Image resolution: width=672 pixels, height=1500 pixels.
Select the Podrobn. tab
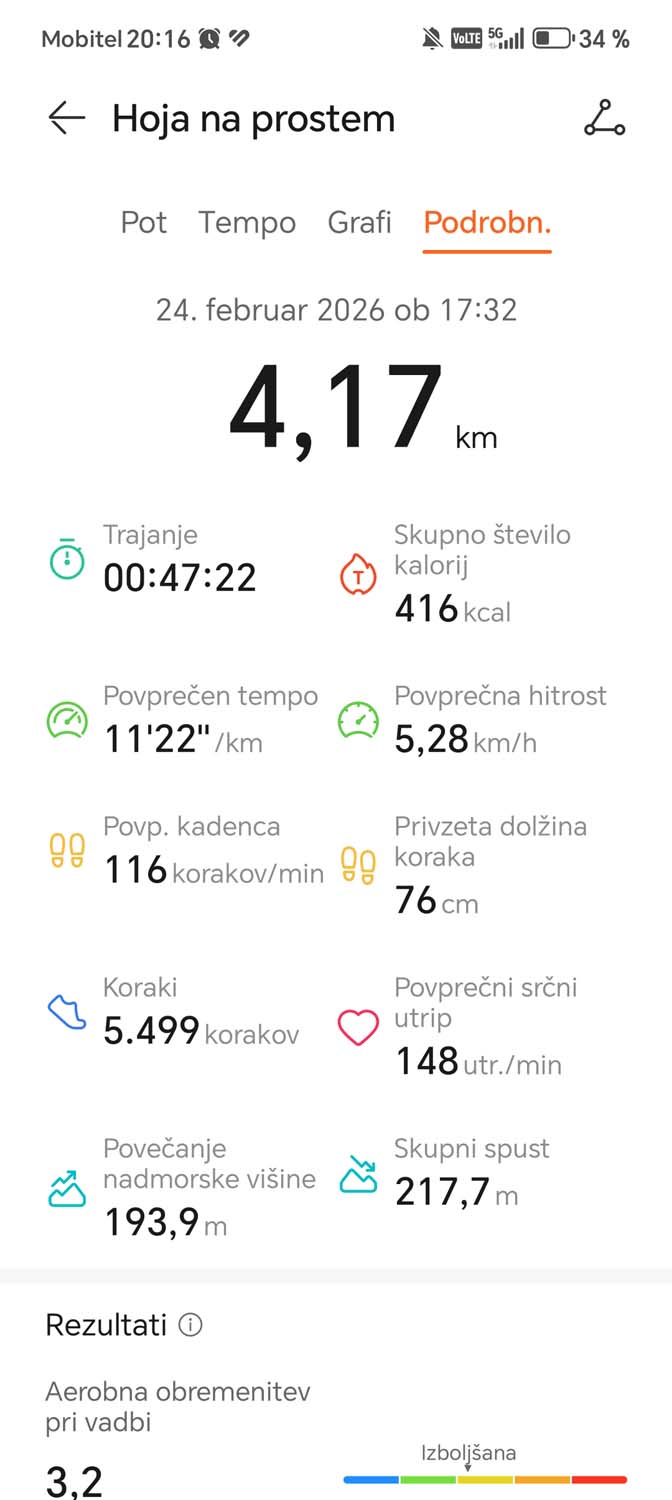tap(487, 222)
